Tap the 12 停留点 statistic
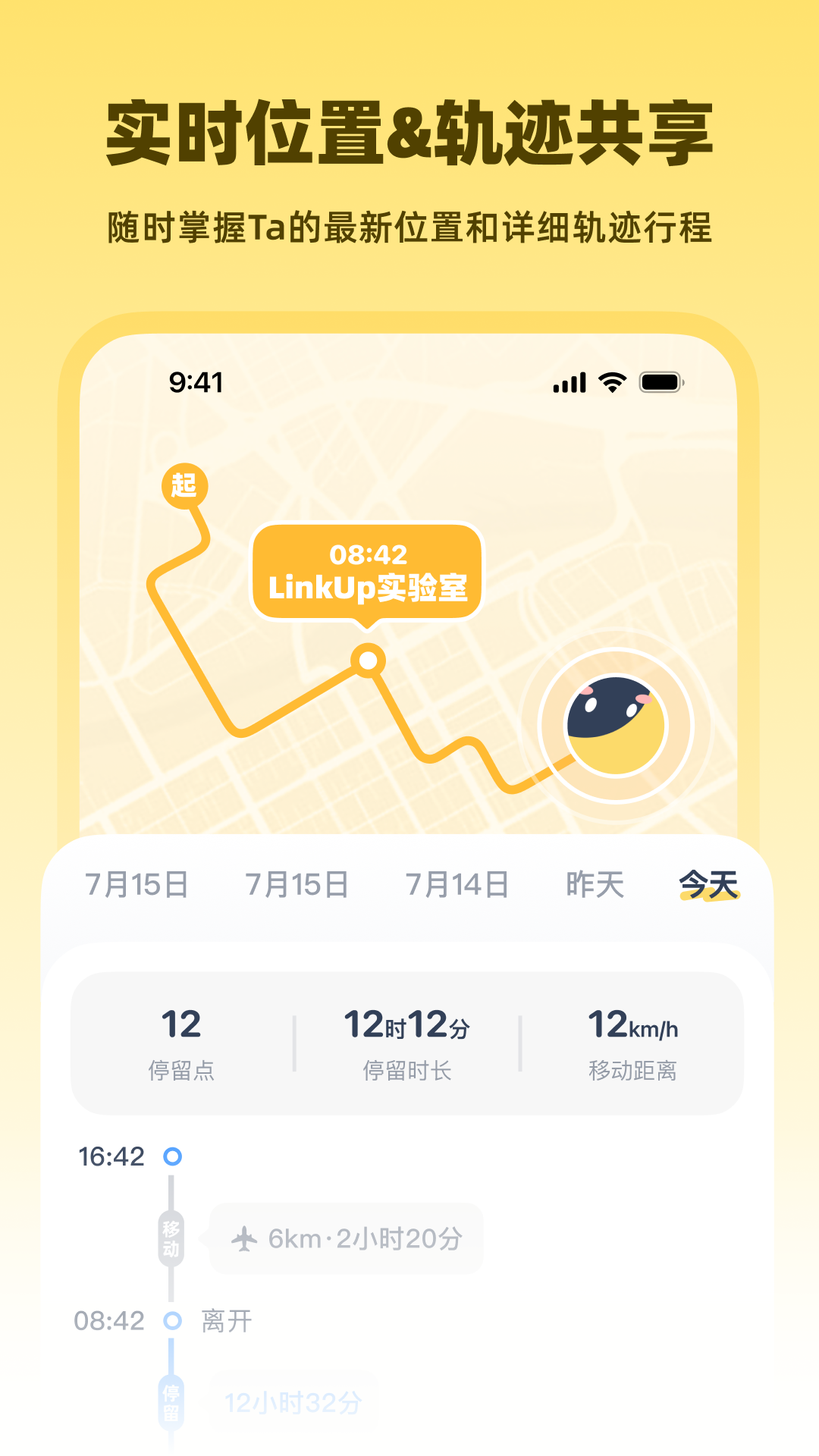The height and width of the screenshot is (1456, 819). tap(182, 1043)
